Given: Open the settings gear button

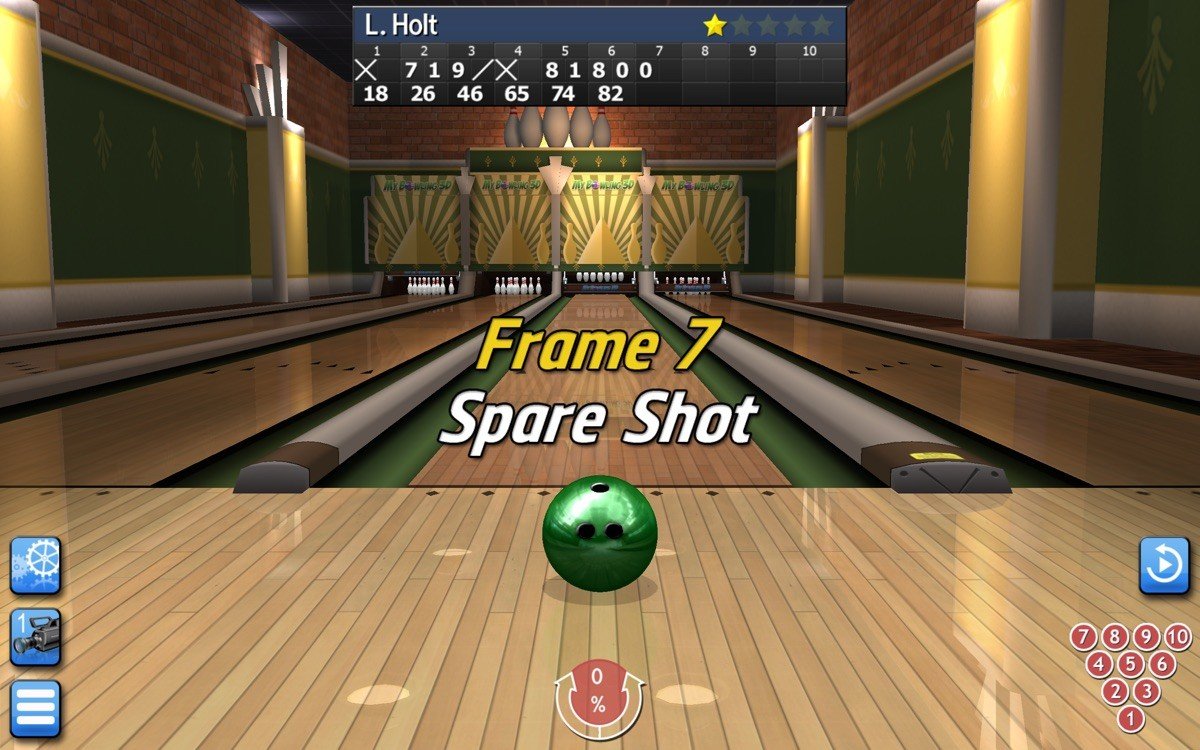Looking at the screenshot, I should point(36,565).
